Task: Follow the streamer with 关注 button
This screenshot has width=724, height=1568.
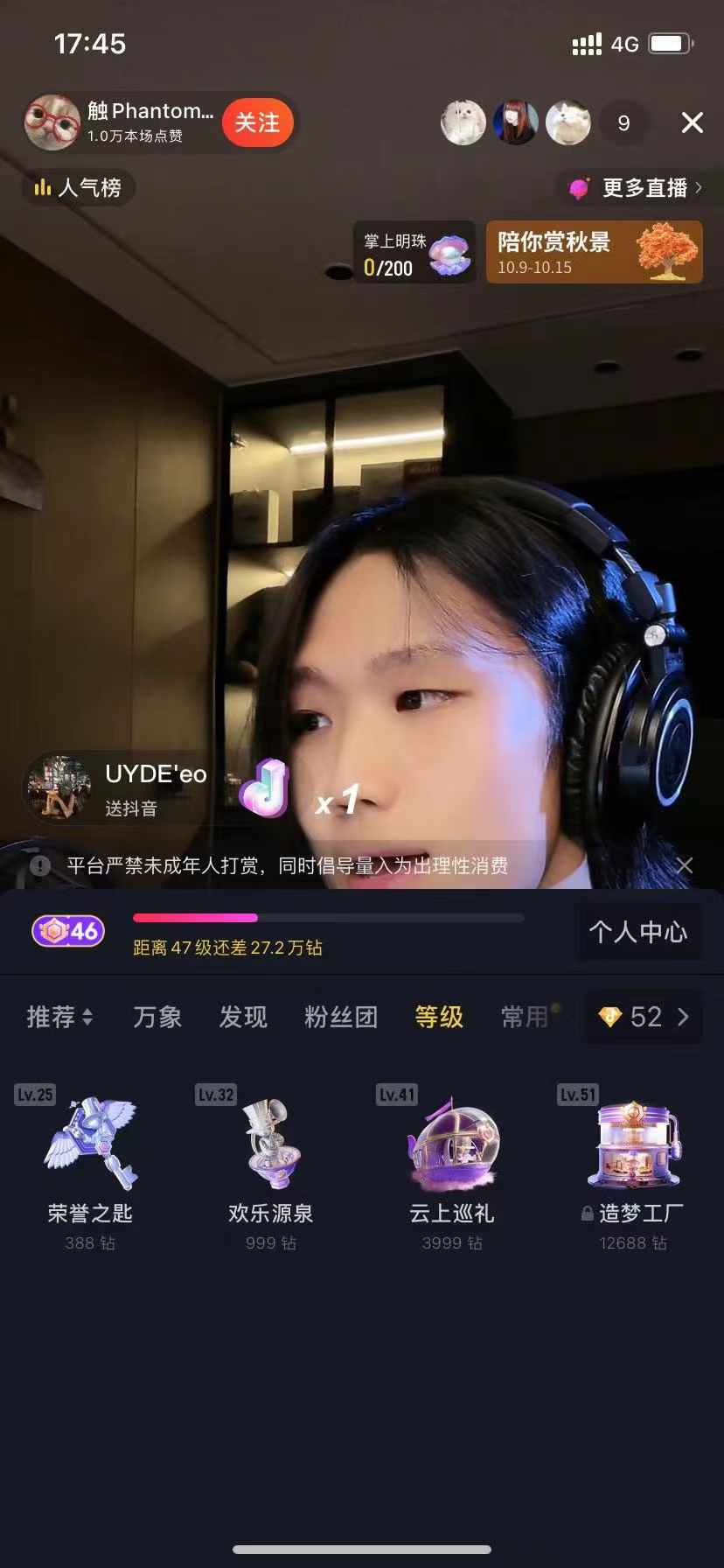Action: tap(257, 122)
